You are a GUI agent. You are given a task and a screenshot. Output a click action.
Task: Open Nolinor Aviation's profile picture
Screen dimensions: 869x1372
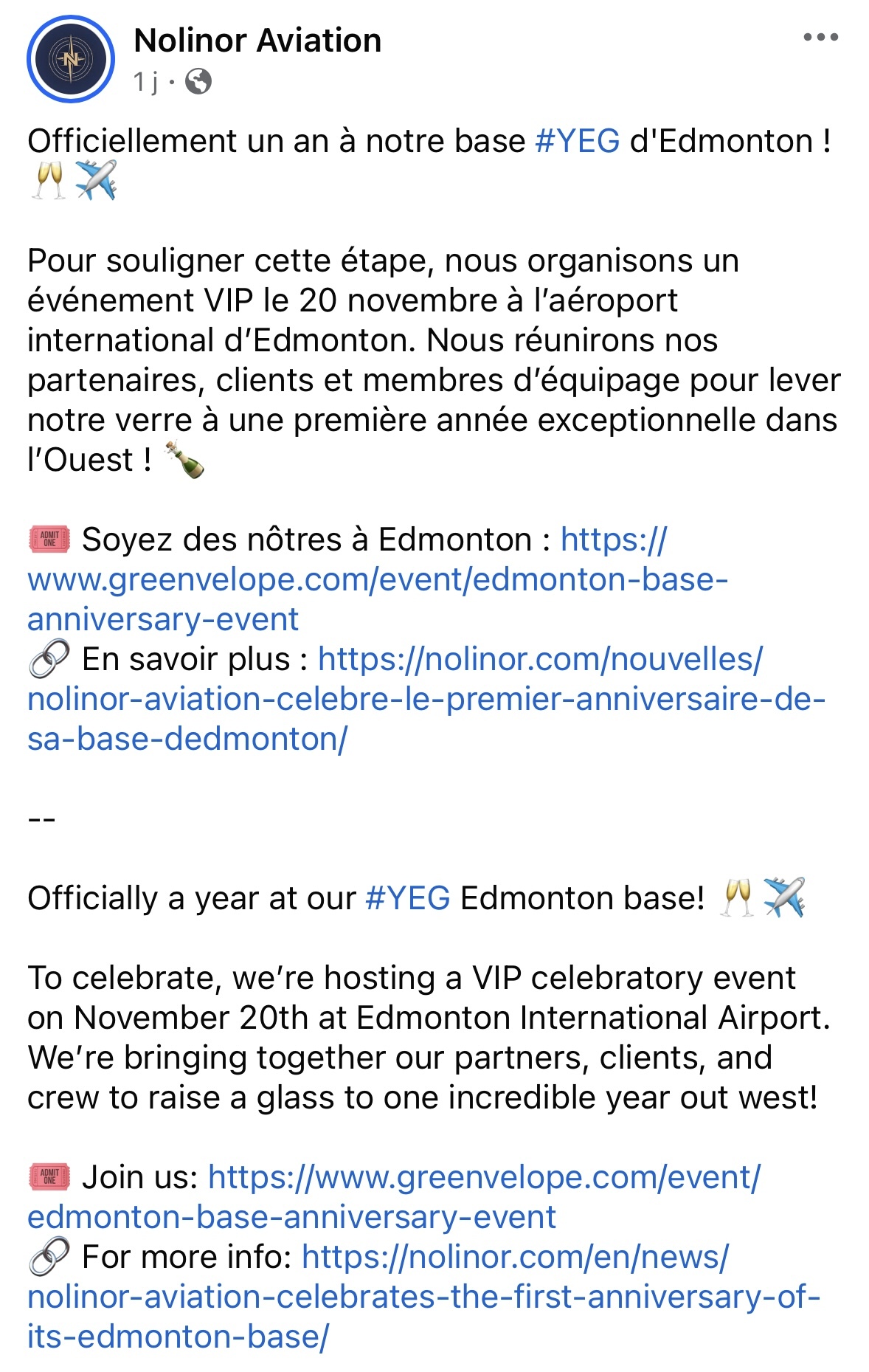(x=70, y=59)
